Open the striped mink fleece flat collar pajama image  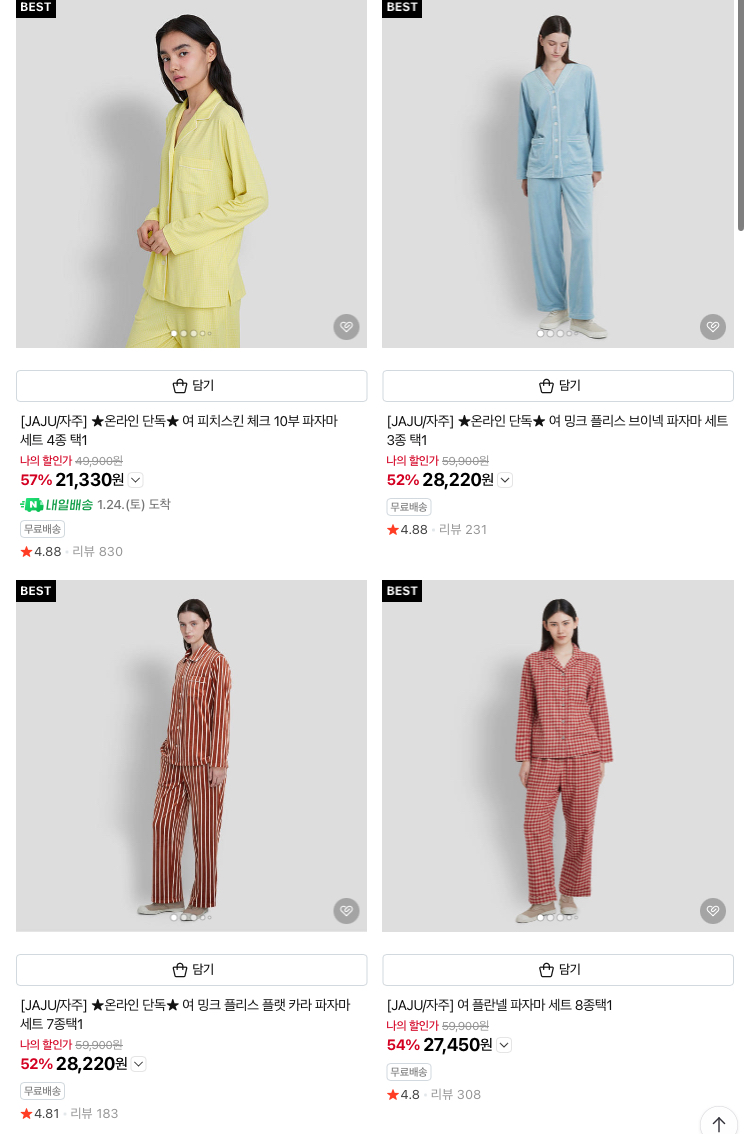pyautogui.click(x=191, y=750)
